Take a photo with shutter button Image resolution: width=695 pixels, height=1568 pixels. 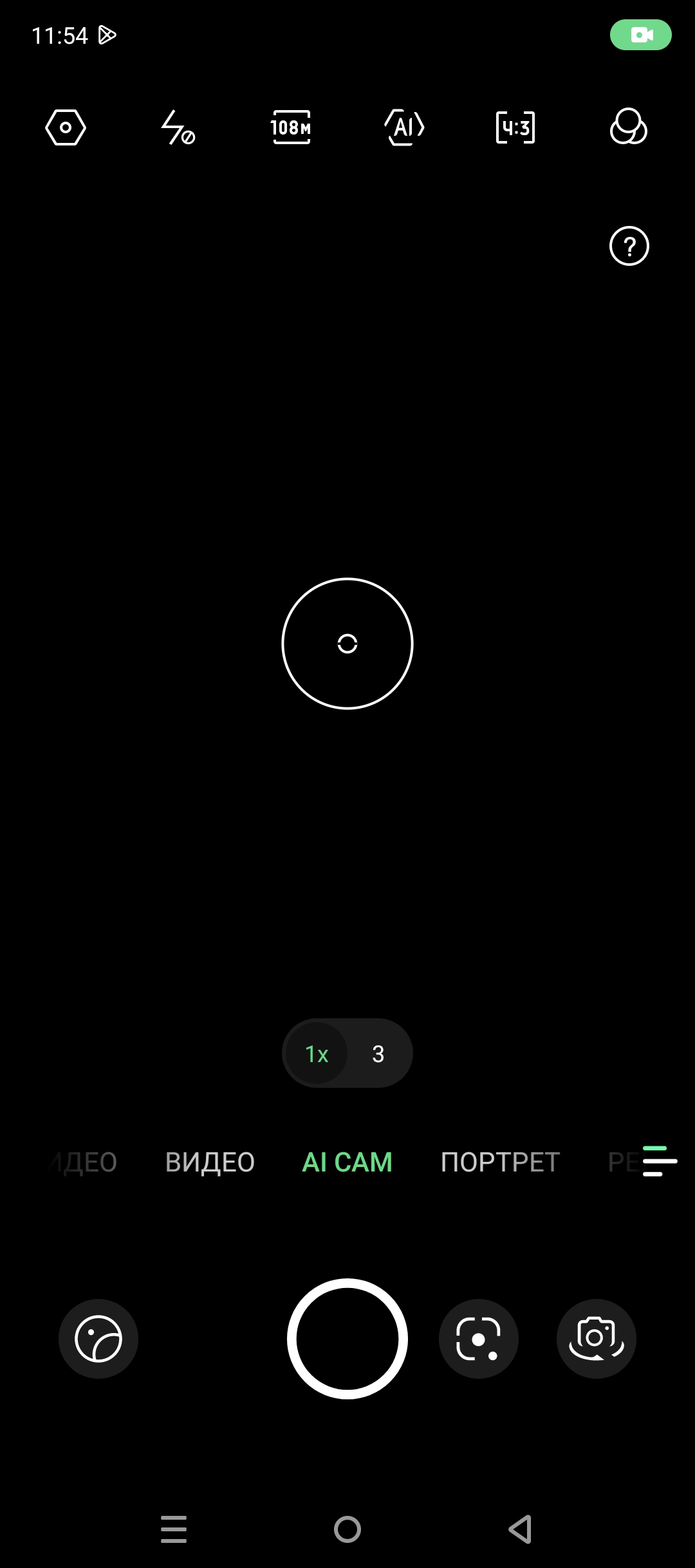coord(347,1339)
